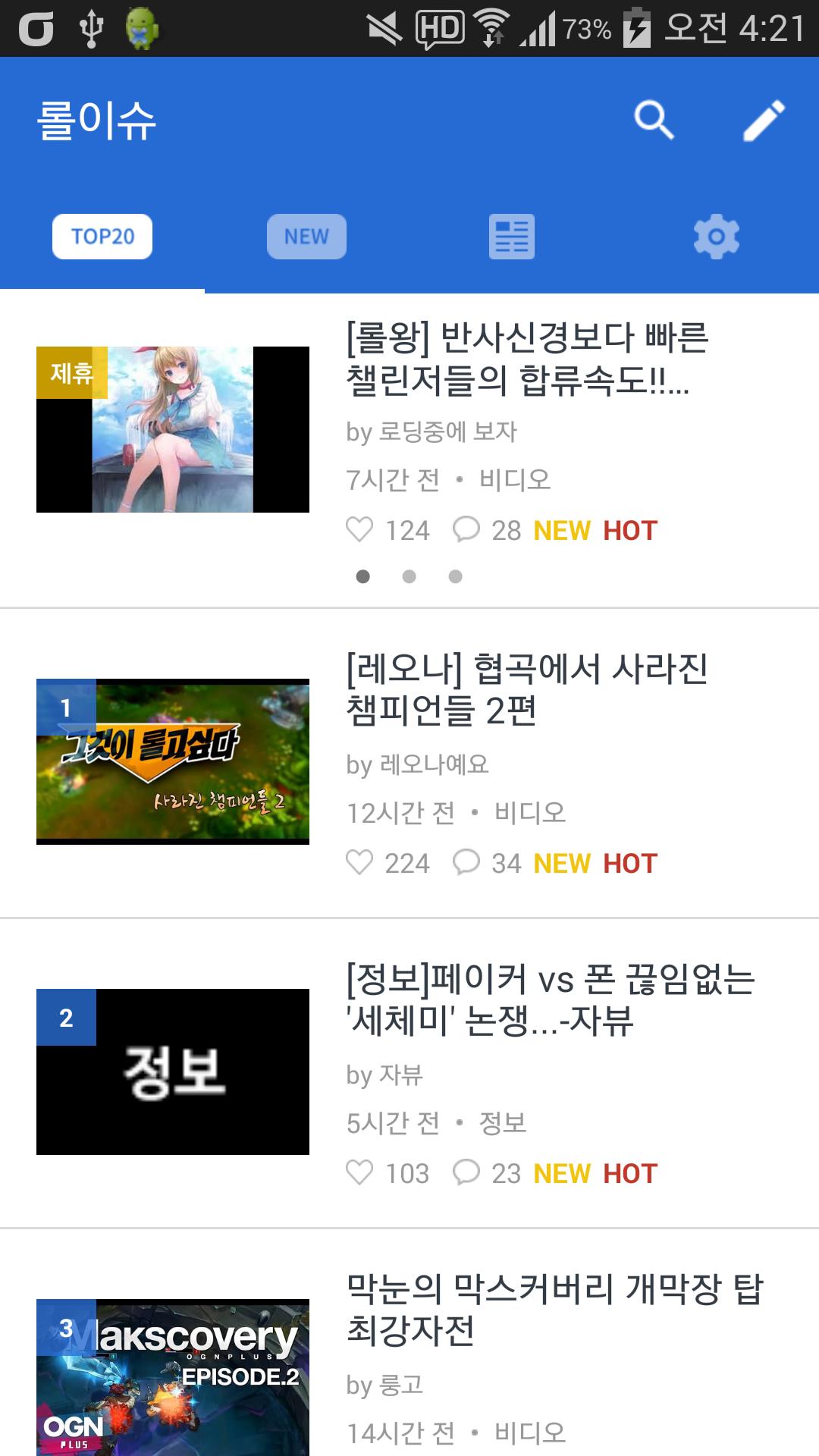819x1456 pixels.
Task: Tap the pencil icon to write a post
Action: 763,120
